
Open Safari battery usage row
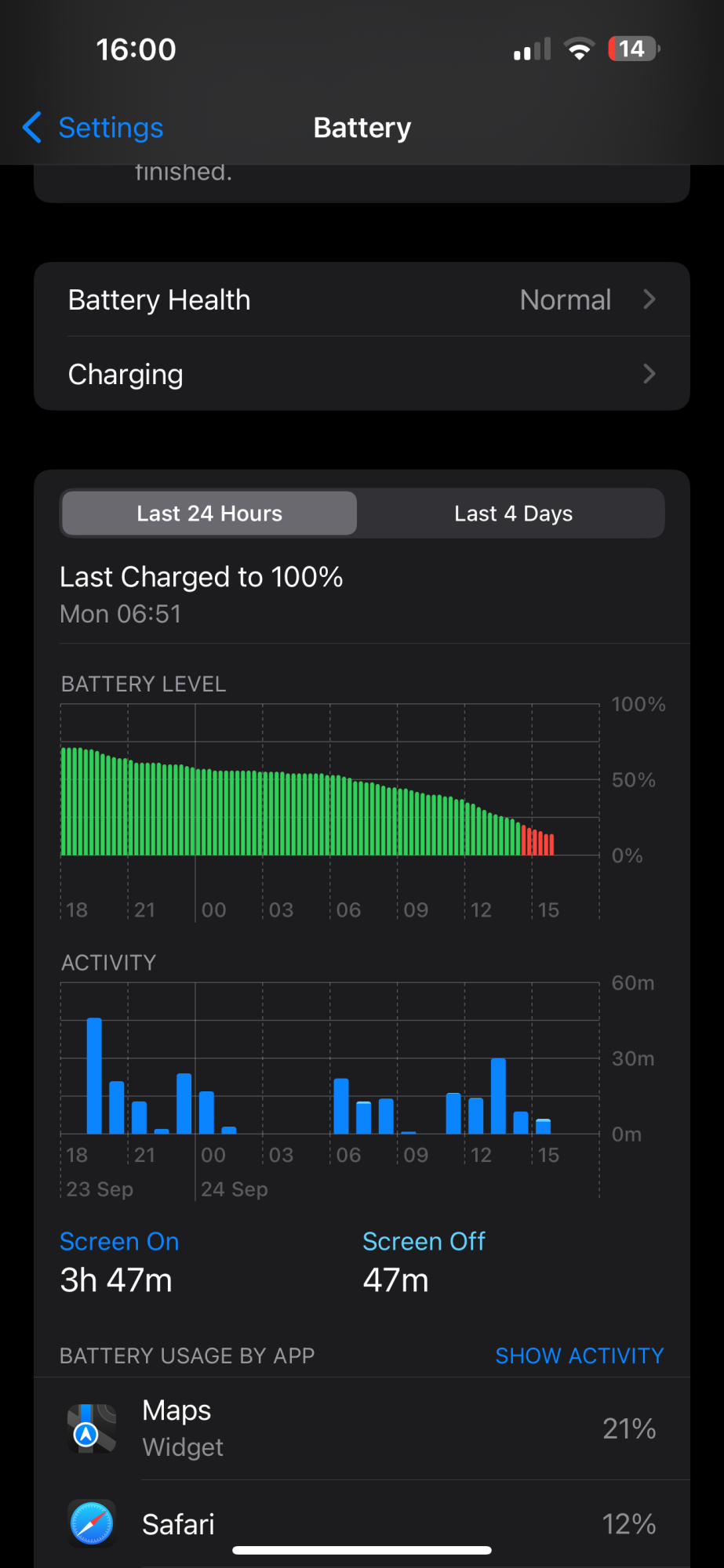coord(362,1524)
